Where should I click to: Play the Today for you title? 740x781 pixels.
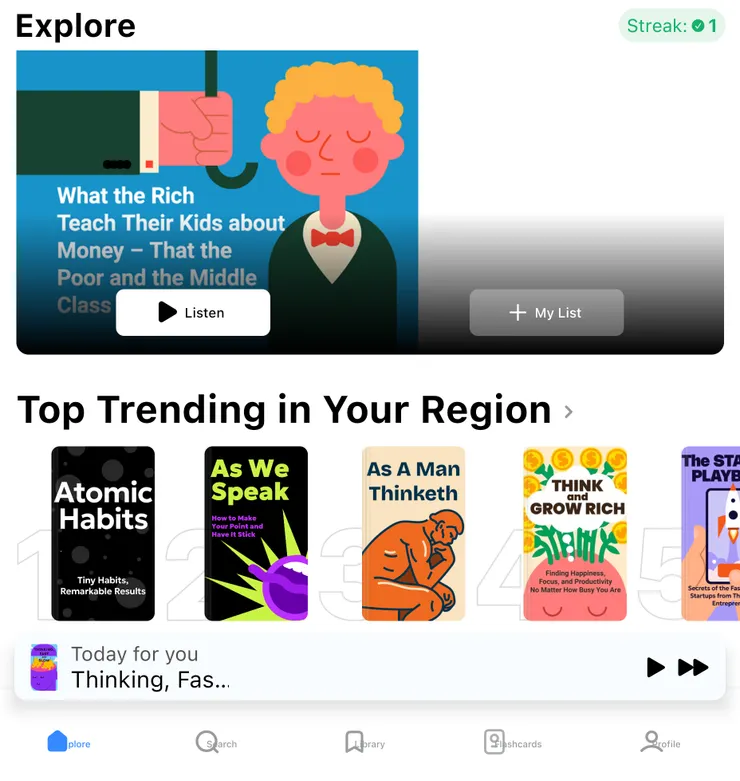(x=655, y=667)
